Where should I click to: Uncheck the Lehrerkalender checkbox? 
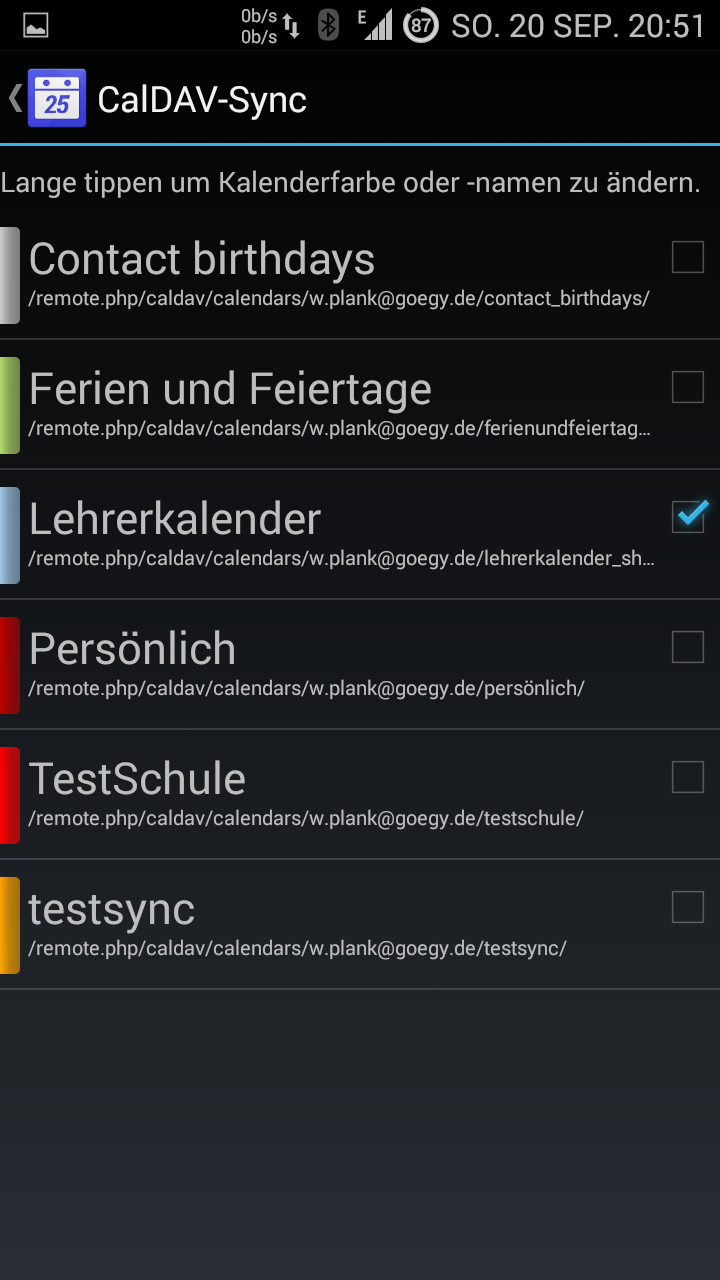tap(687, 517)
